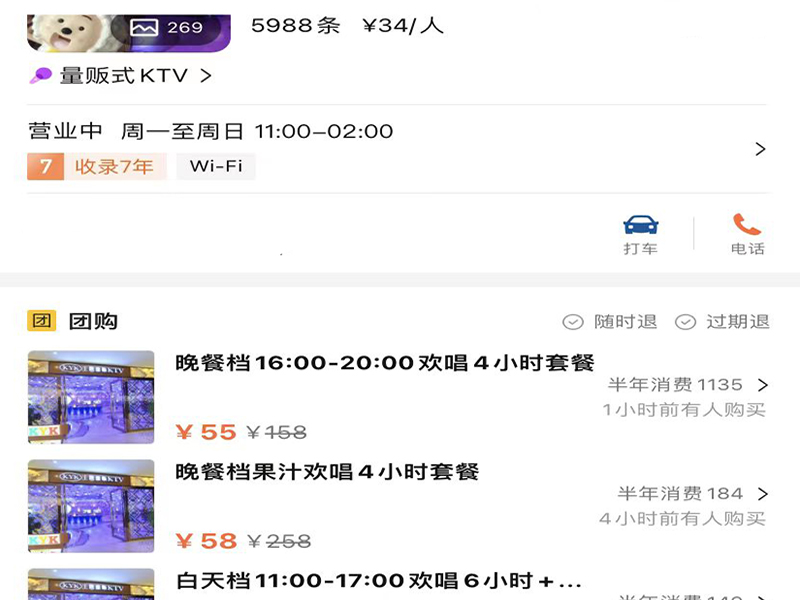800x600 pixels.
Task: Open 晚餐档16:00-20:00欢唱4小时套餐 deal
Action: coord(385,363)
